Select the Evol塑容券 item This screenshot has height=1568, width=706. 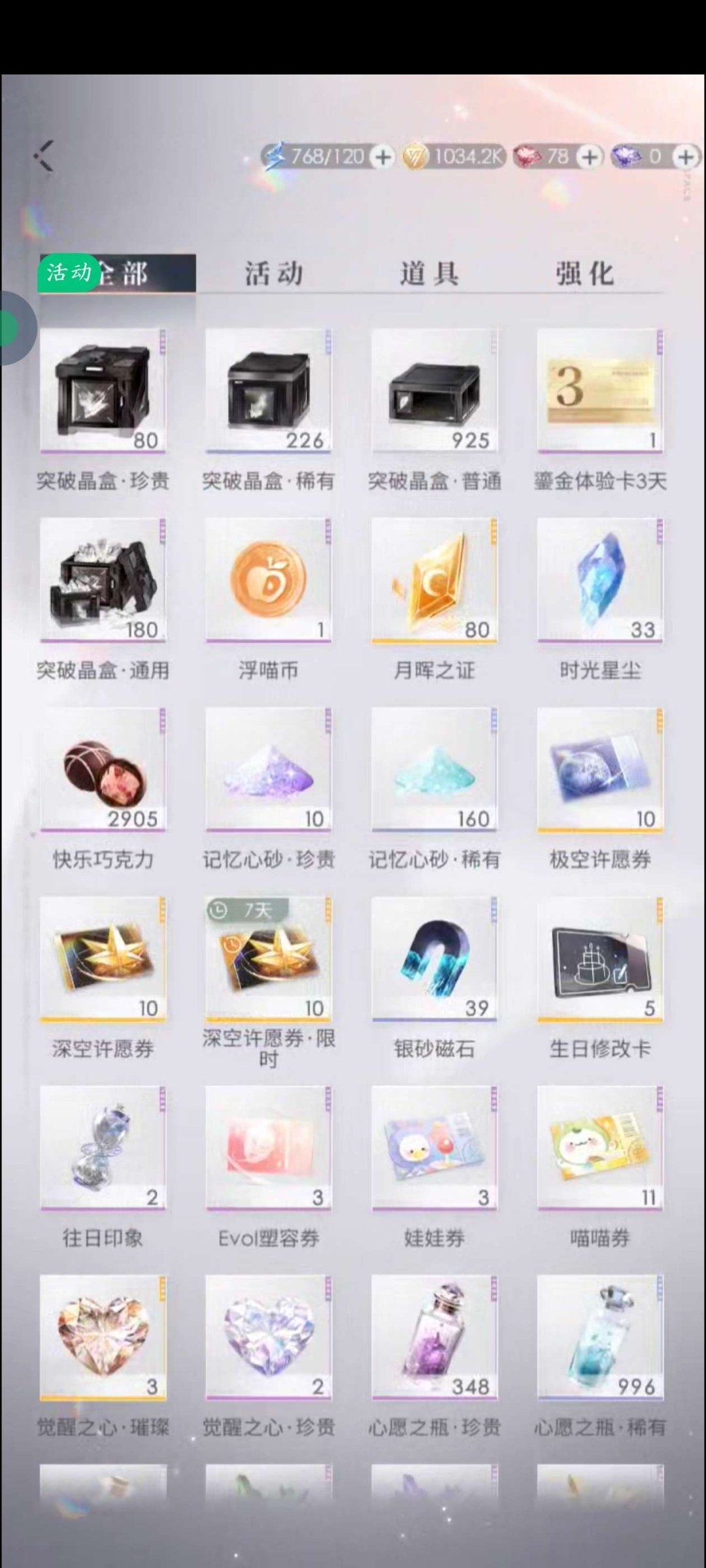point(269,1150)
